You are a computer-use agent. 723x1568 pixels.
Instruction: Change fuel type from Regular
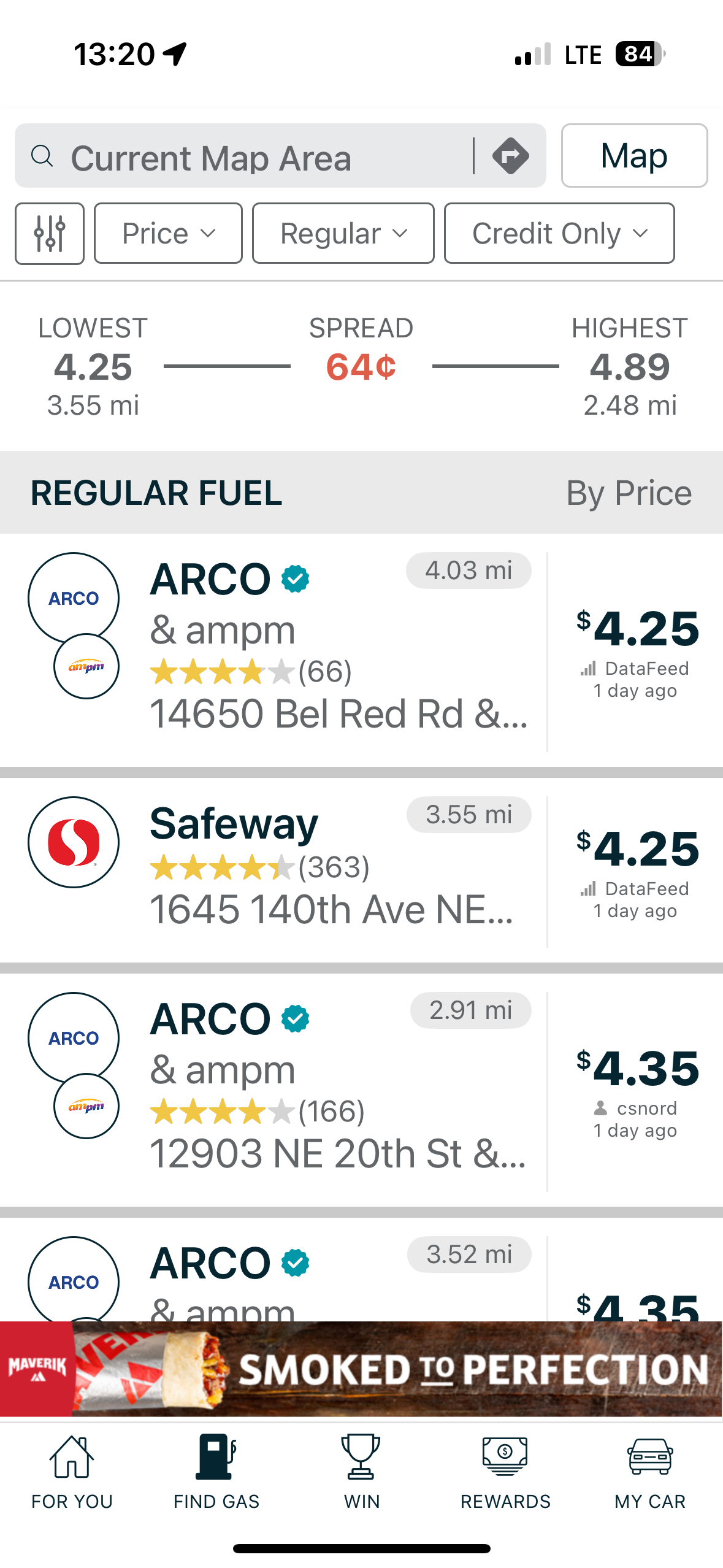pyautogui.click(x=343, y=234)
